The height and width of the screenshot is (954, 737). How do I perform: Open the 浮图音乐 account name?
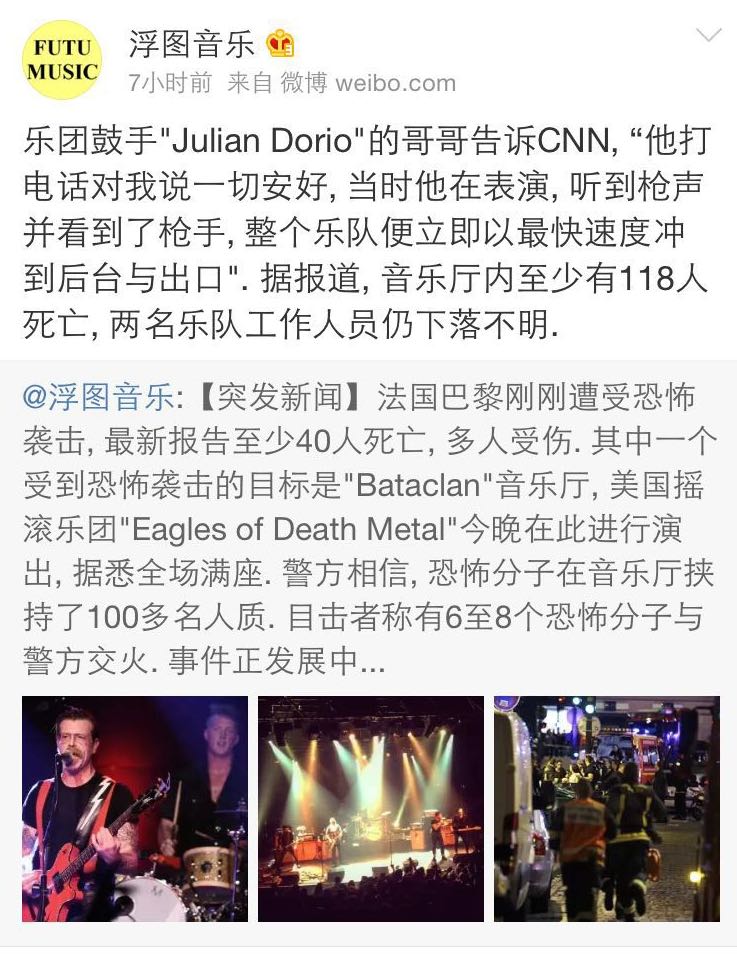(192, 44)
